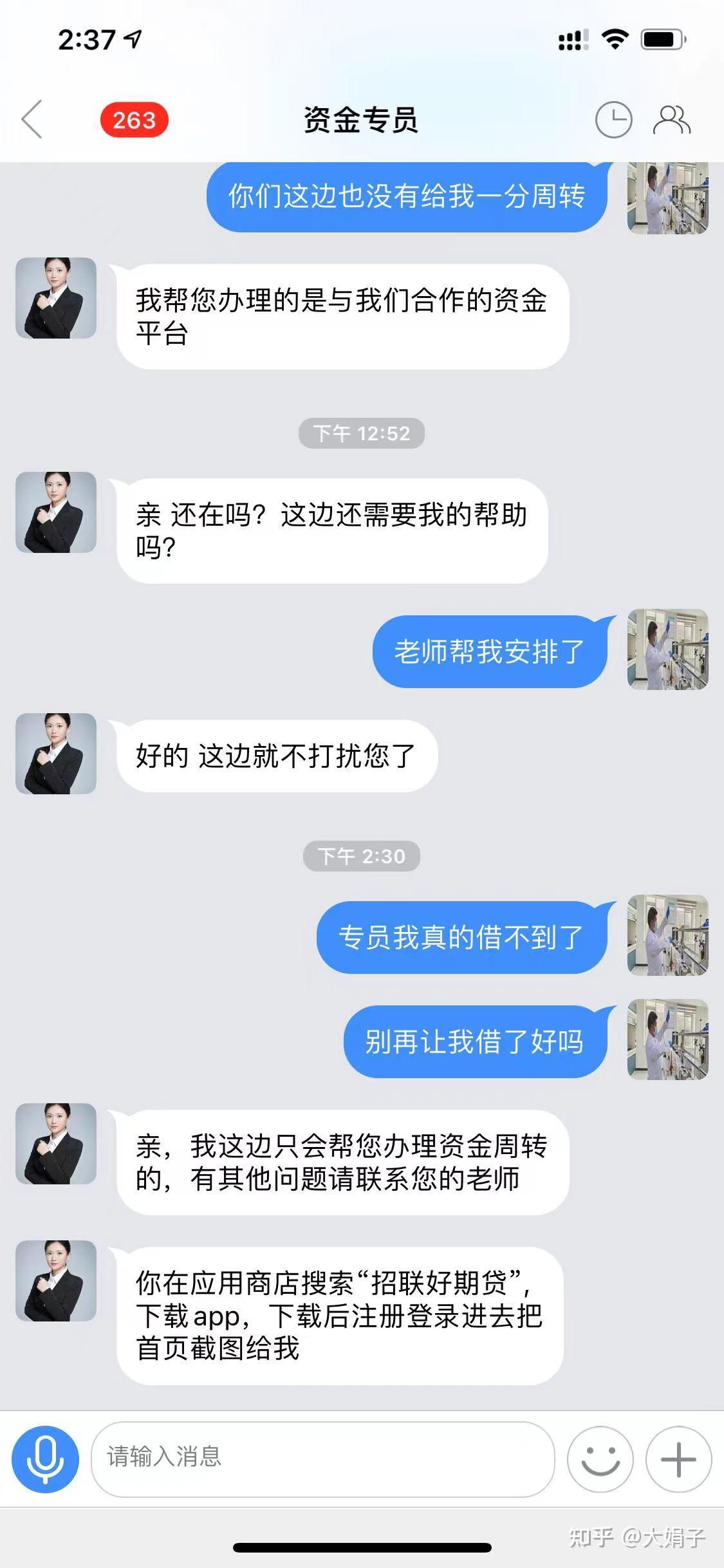Open avatar beside 好的 这边就不打扰您了
Screen dimensions: 724x1568
pos(56,753)
